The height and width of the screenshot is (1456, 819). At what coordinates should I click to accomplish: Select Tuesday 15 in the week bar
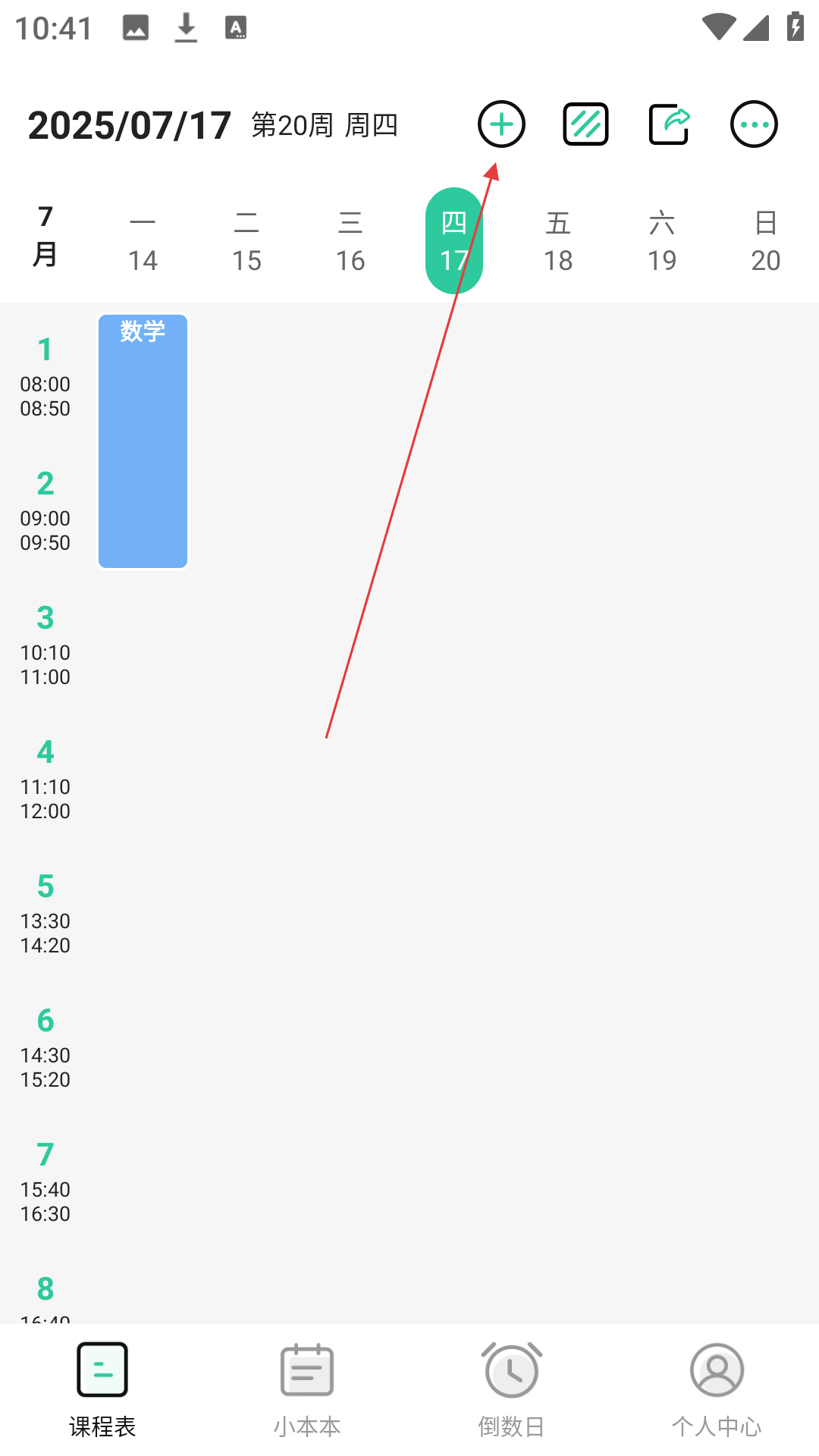(246, 241)
